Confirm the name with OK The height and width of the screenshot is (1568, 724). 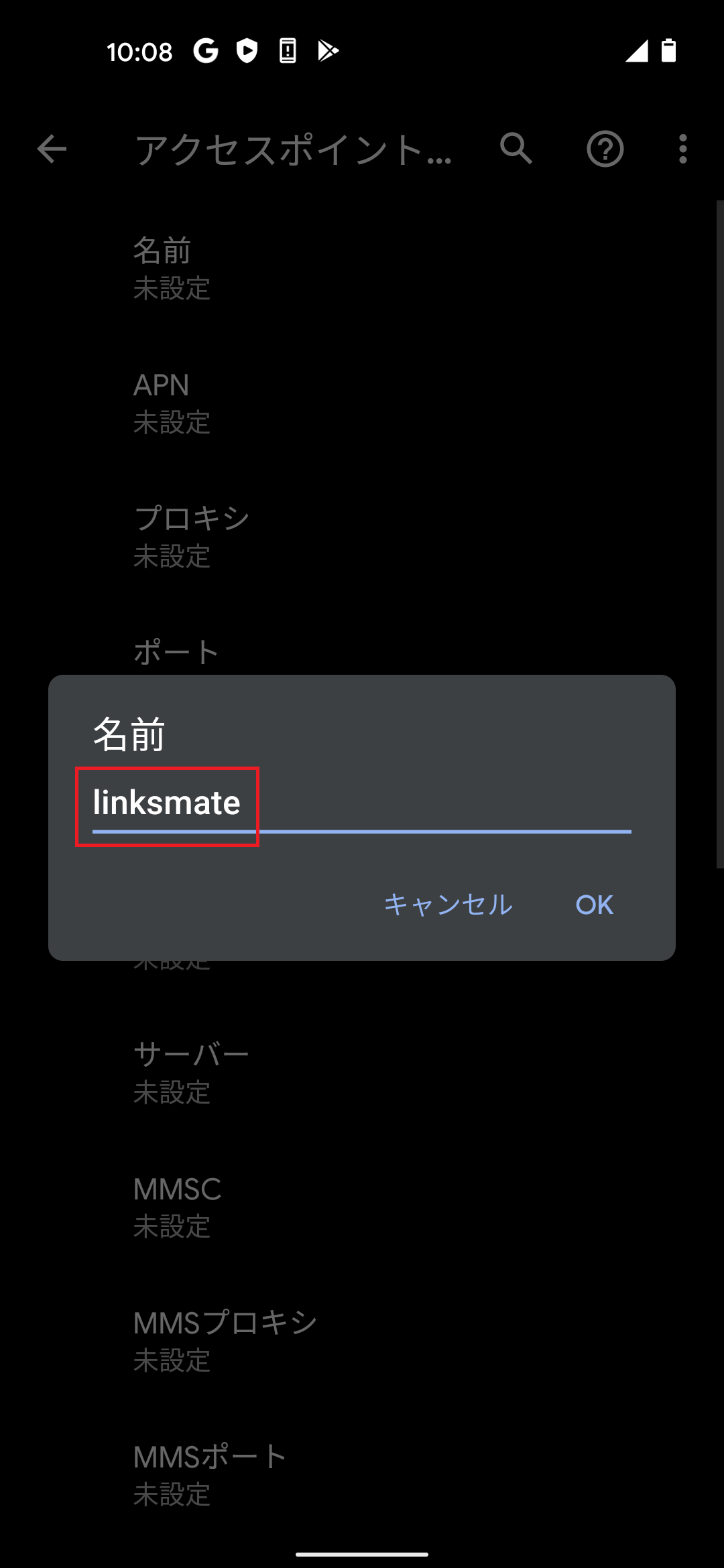(x=594, y=905)
